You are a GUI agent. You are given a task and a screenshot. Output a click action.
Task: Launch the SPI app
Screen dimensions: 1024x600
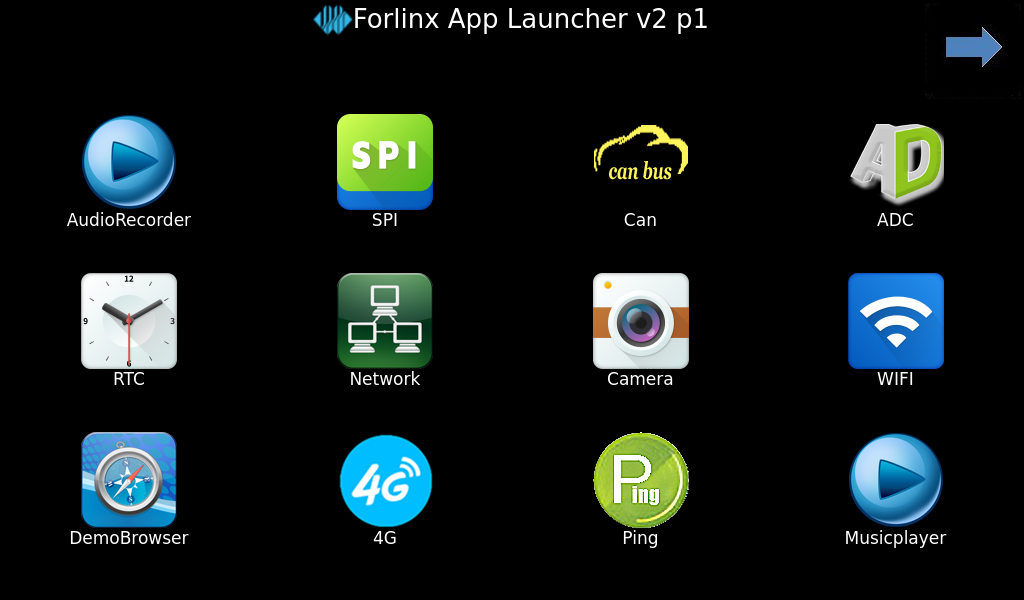(385, 162)
